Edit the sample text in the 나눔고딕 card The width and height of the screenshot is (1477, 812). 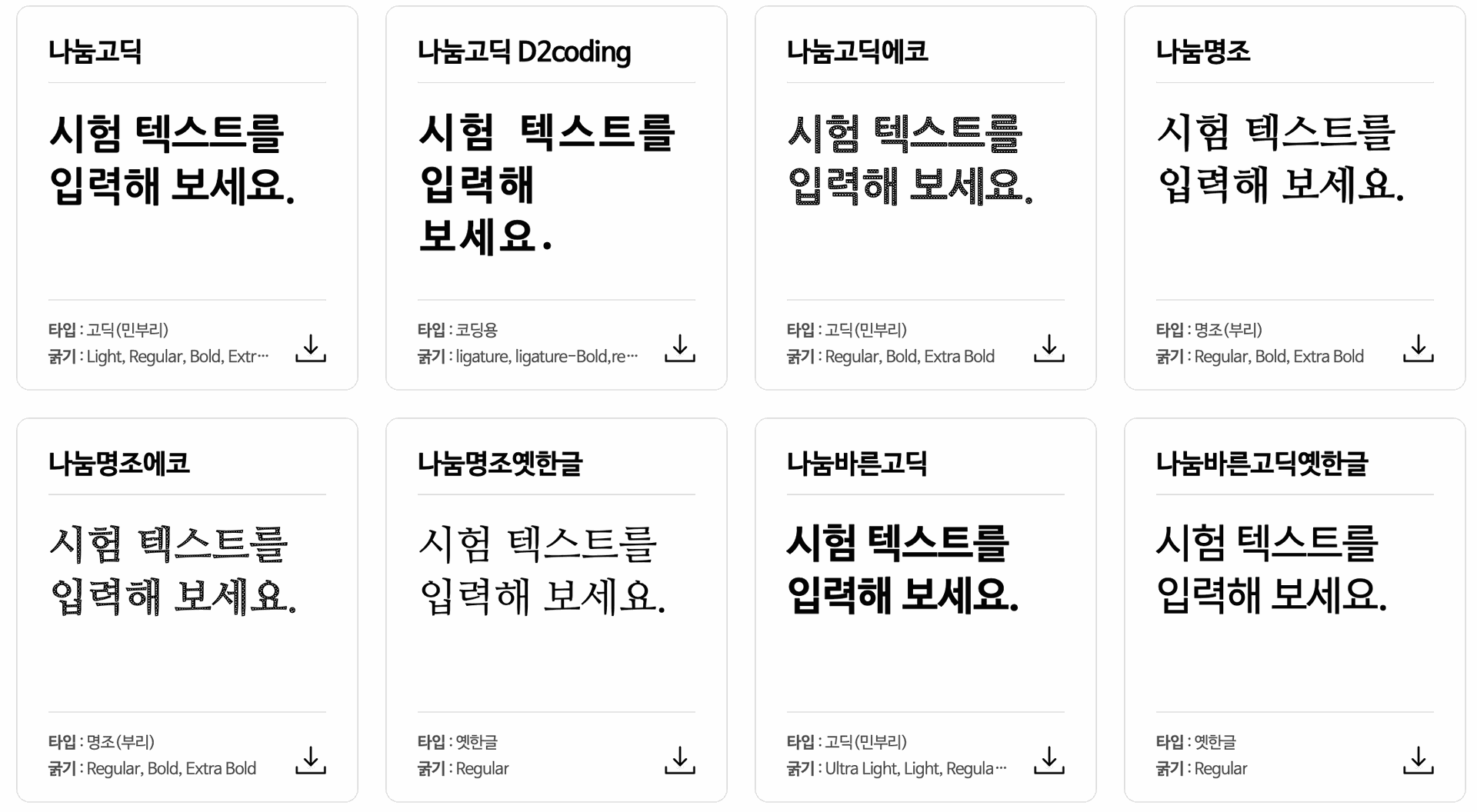coord(172,159)
